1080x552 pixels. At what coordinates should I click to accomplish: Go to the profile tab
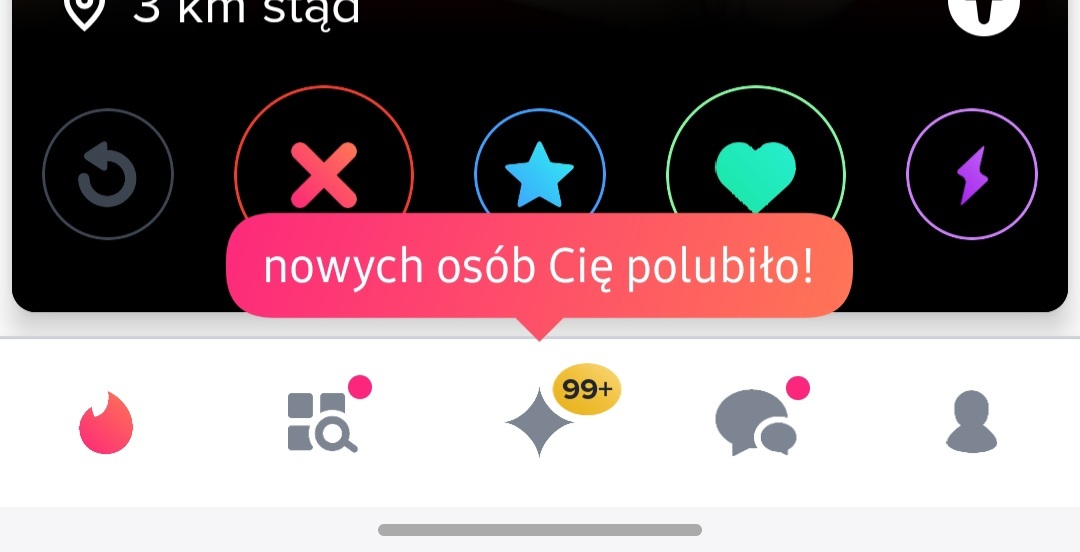[971, 423]
